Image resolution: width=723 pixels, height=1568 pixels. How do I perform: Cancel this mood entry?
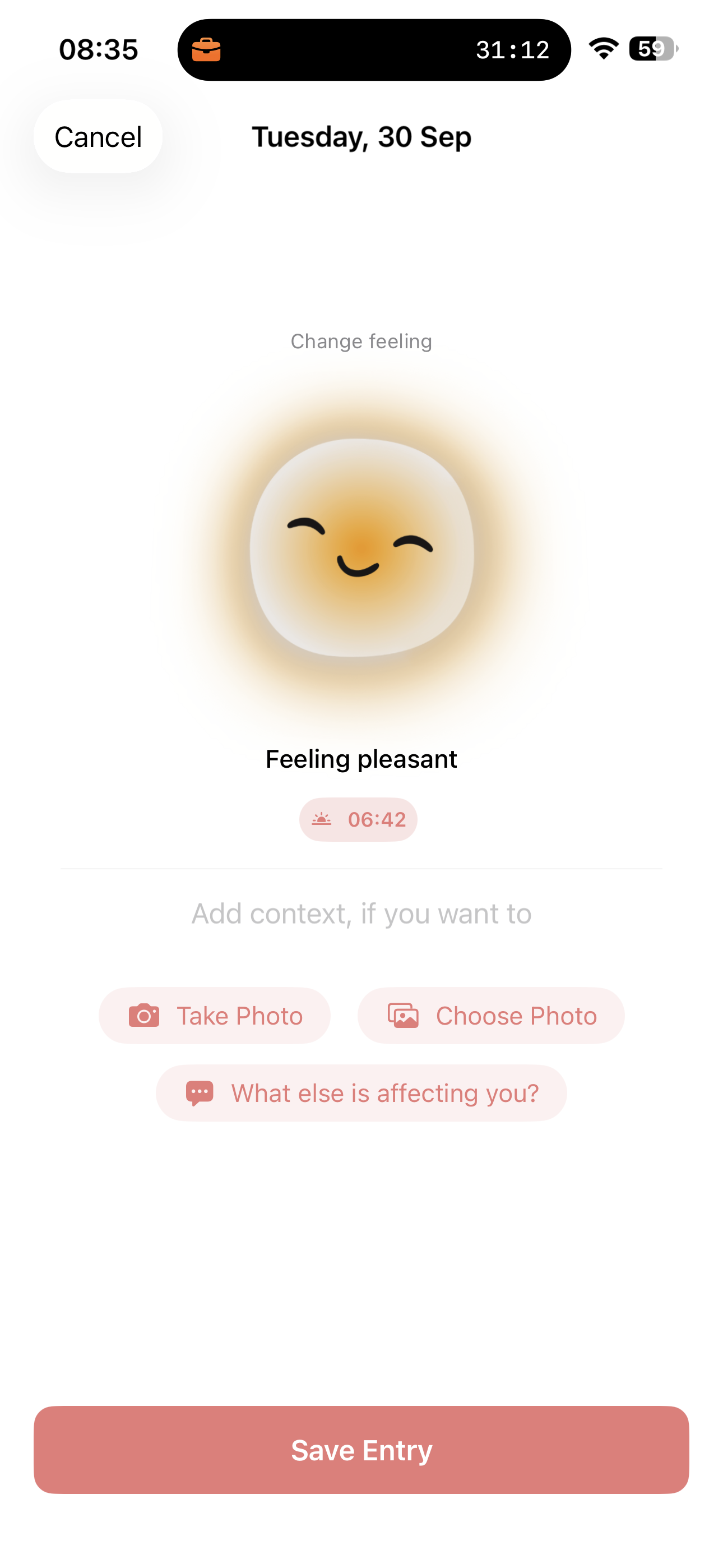tap(98, 136)
